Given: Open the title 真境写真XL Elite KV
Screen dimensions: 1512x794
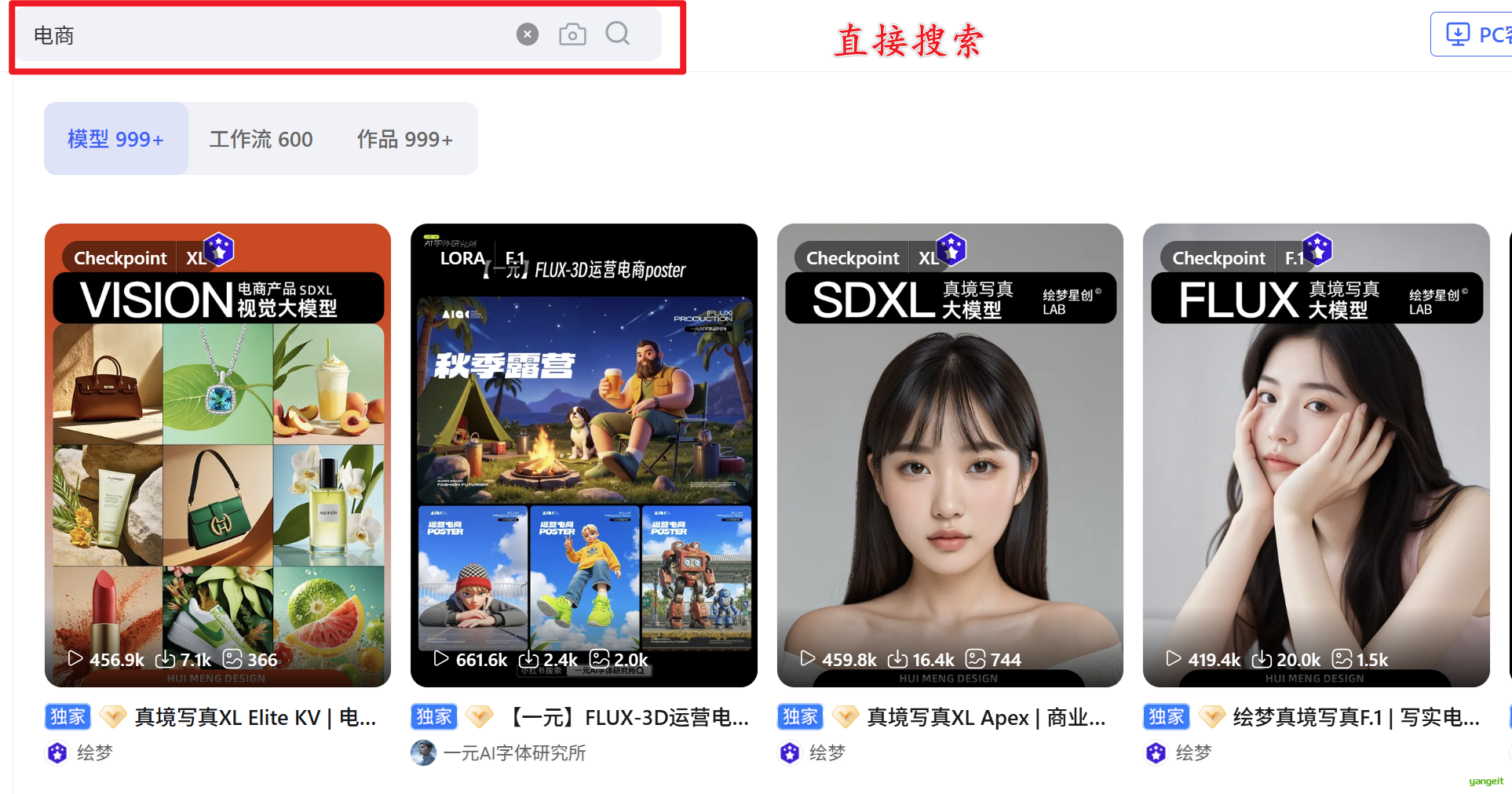Looking at the screenshot, I should click(255, 717).
